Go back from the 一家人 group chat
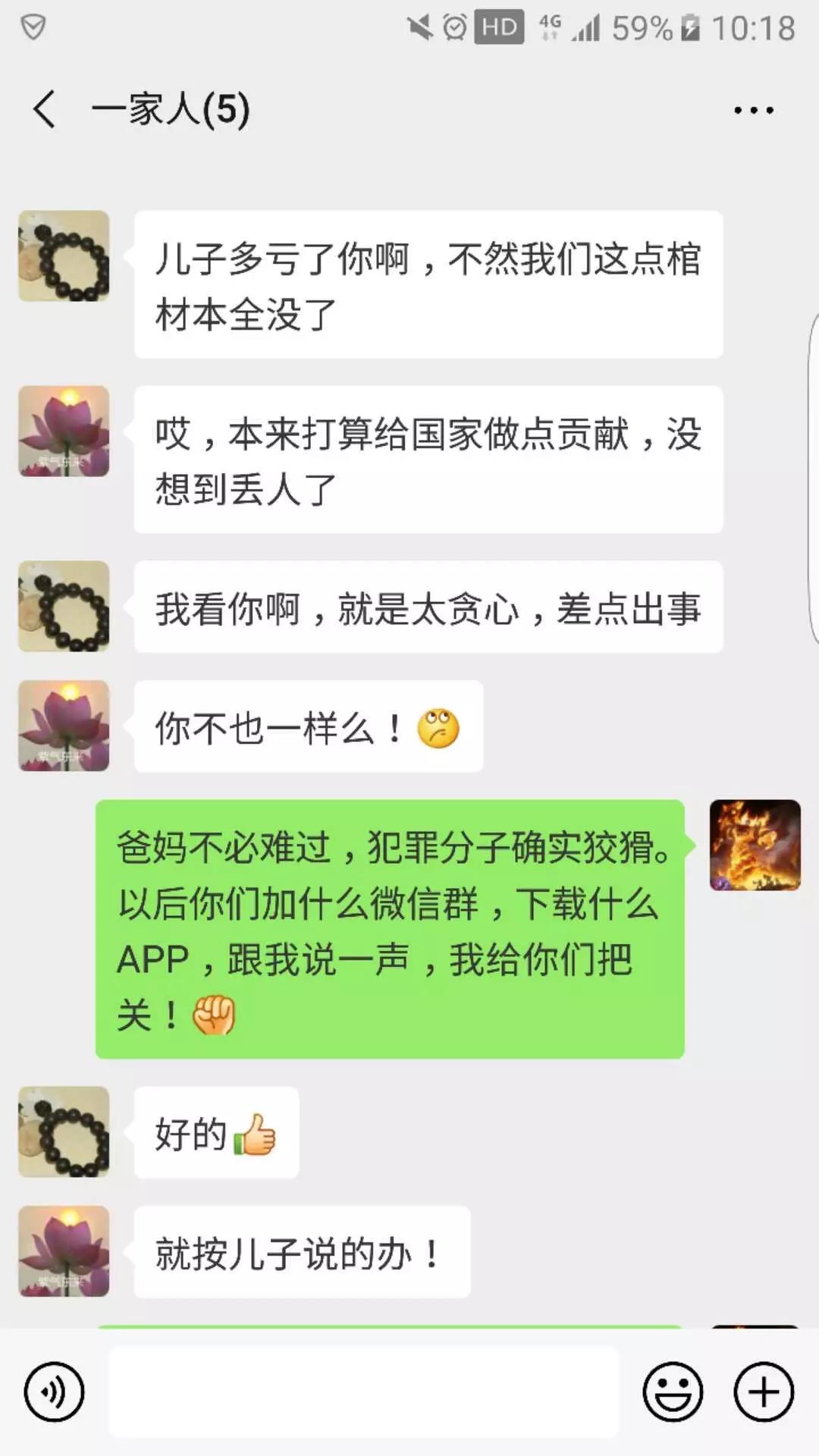The image size is (819, 1456). coord(45,109)
